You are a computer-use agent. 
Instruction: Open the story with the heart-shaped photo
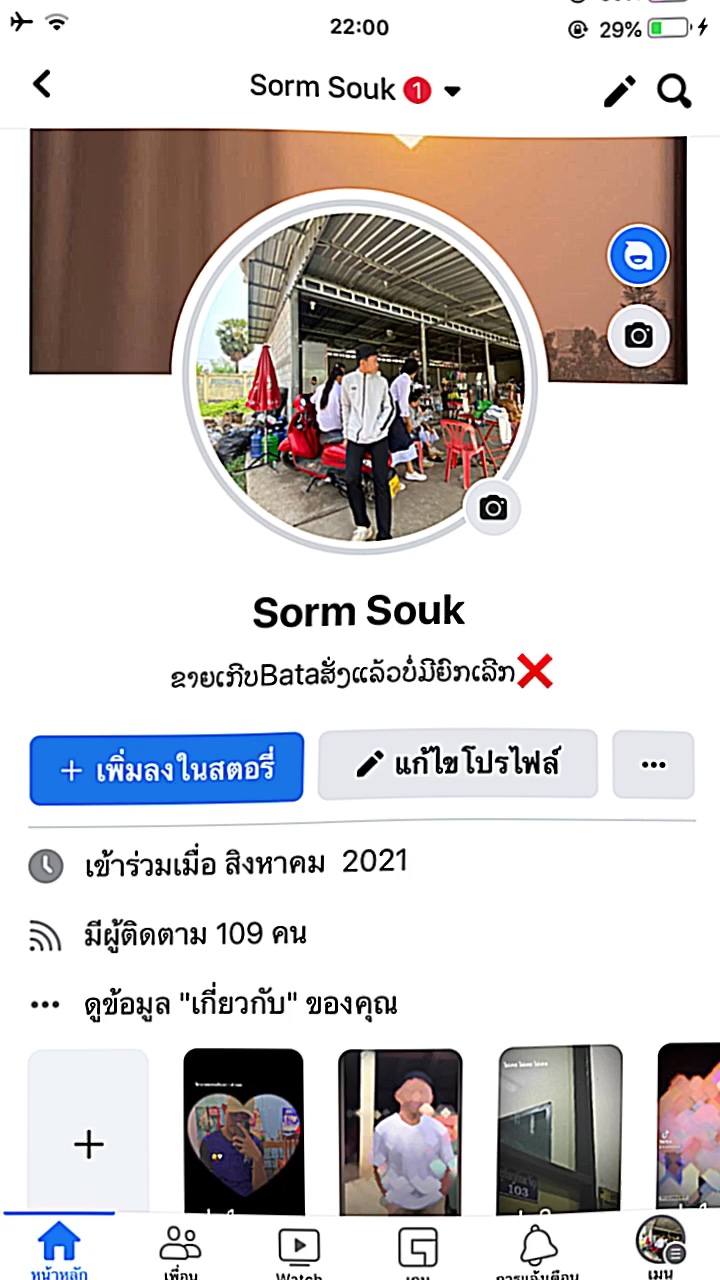coord(243,1132)
